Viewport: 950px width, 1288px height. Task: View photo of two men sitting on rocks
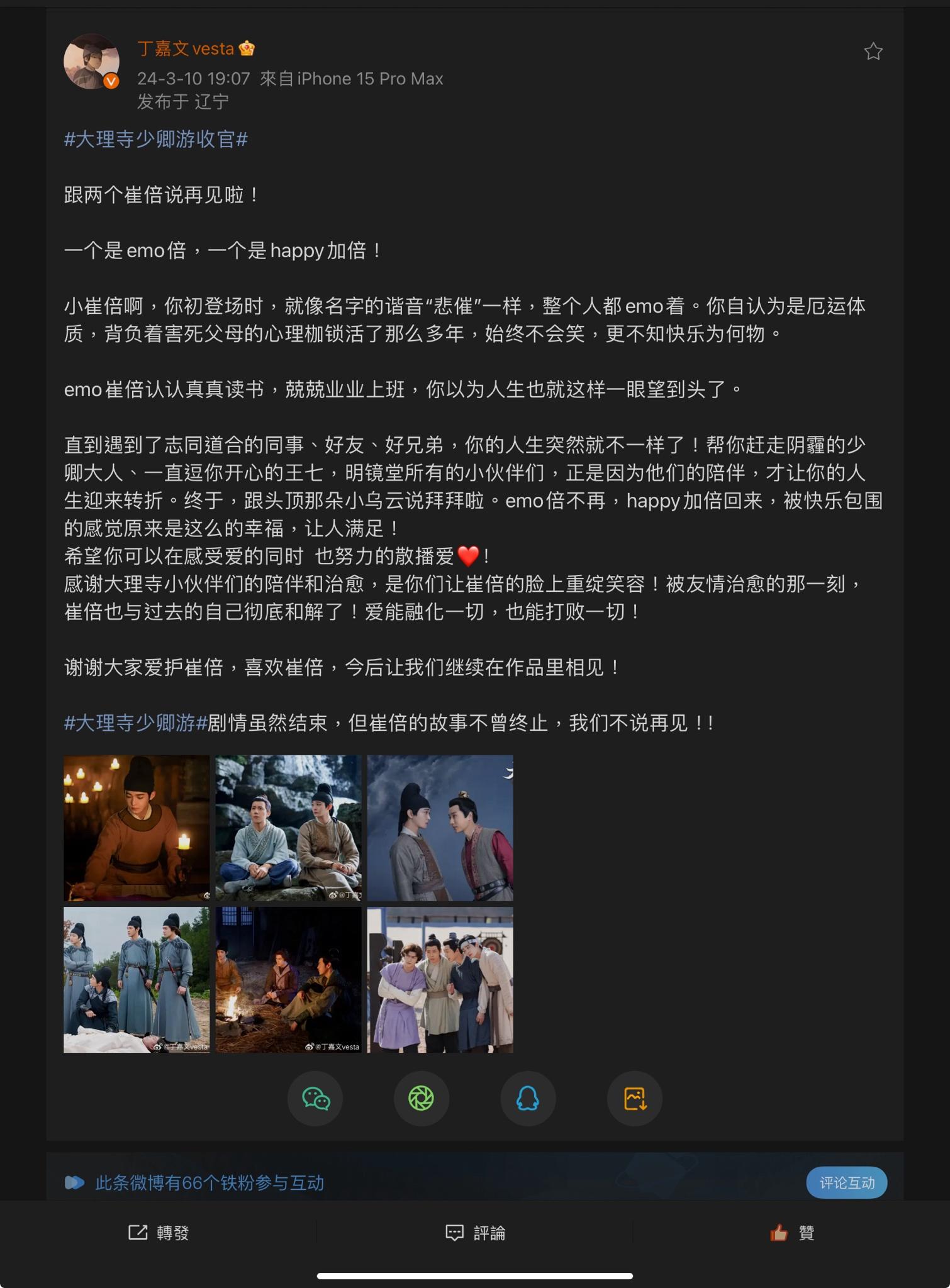tap(288, 828)
